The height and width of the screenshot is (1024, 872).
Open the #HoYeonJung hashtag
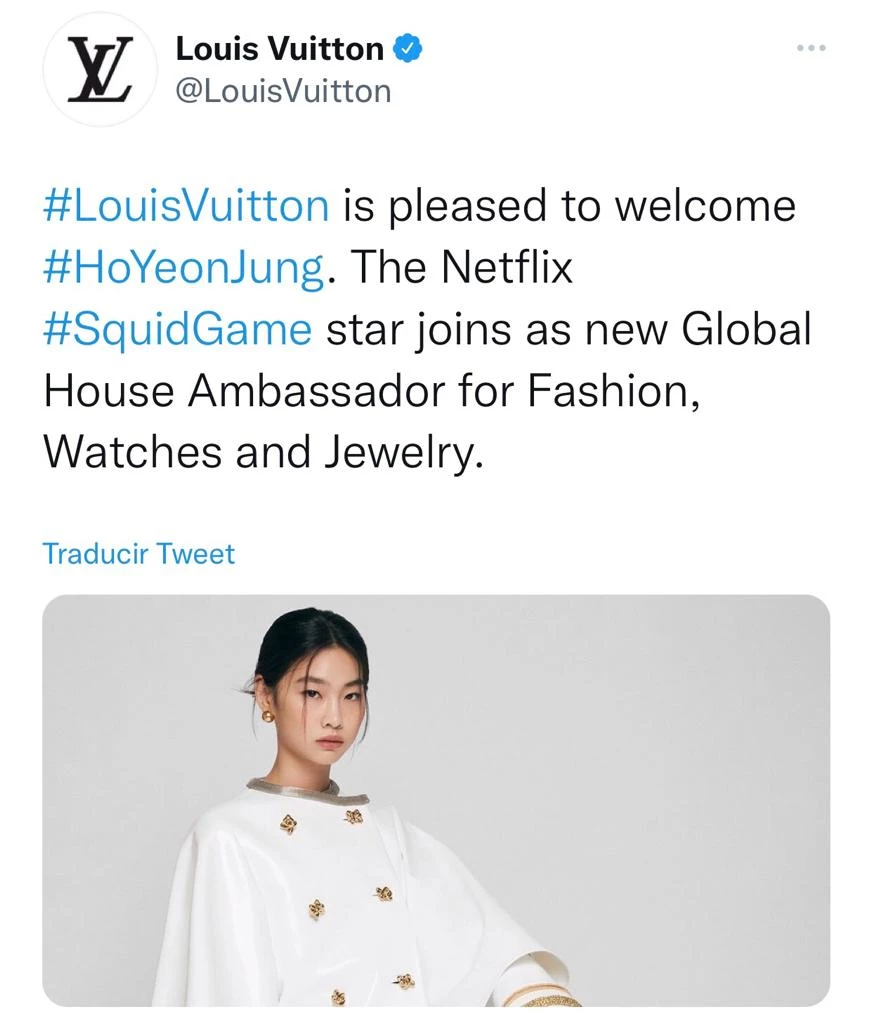pyautogui.click(x=184, y=268)
